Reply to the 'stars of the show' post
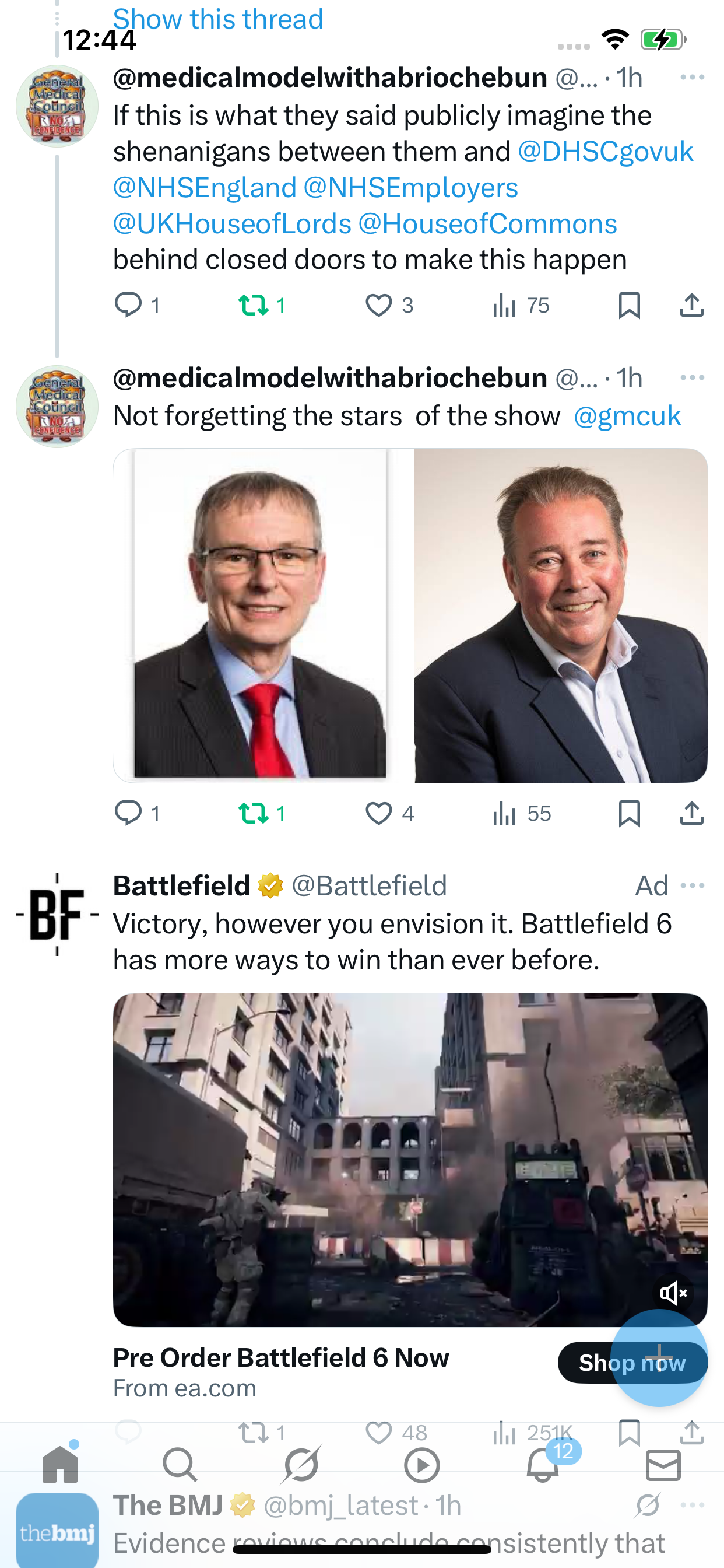Image resolution: width=724 pixels, height=1568 pixels. click(128, 813)
